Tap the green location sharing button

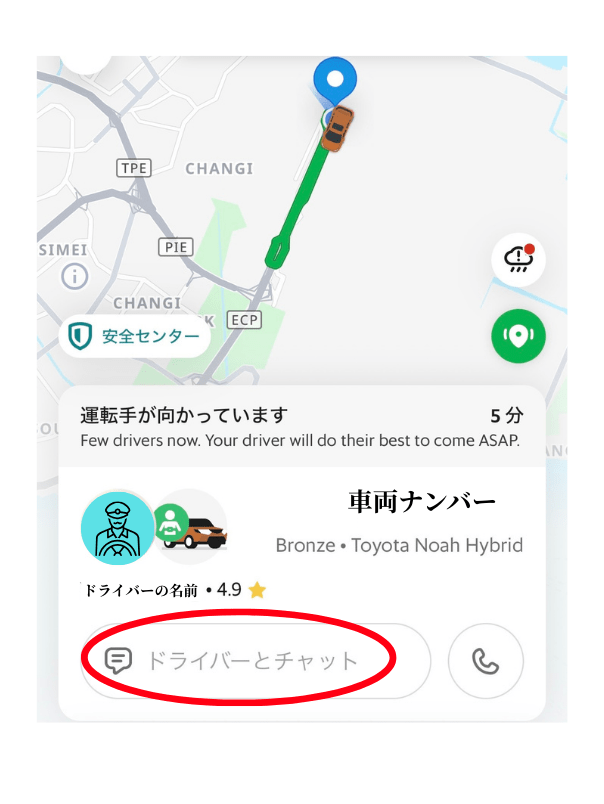518,335
